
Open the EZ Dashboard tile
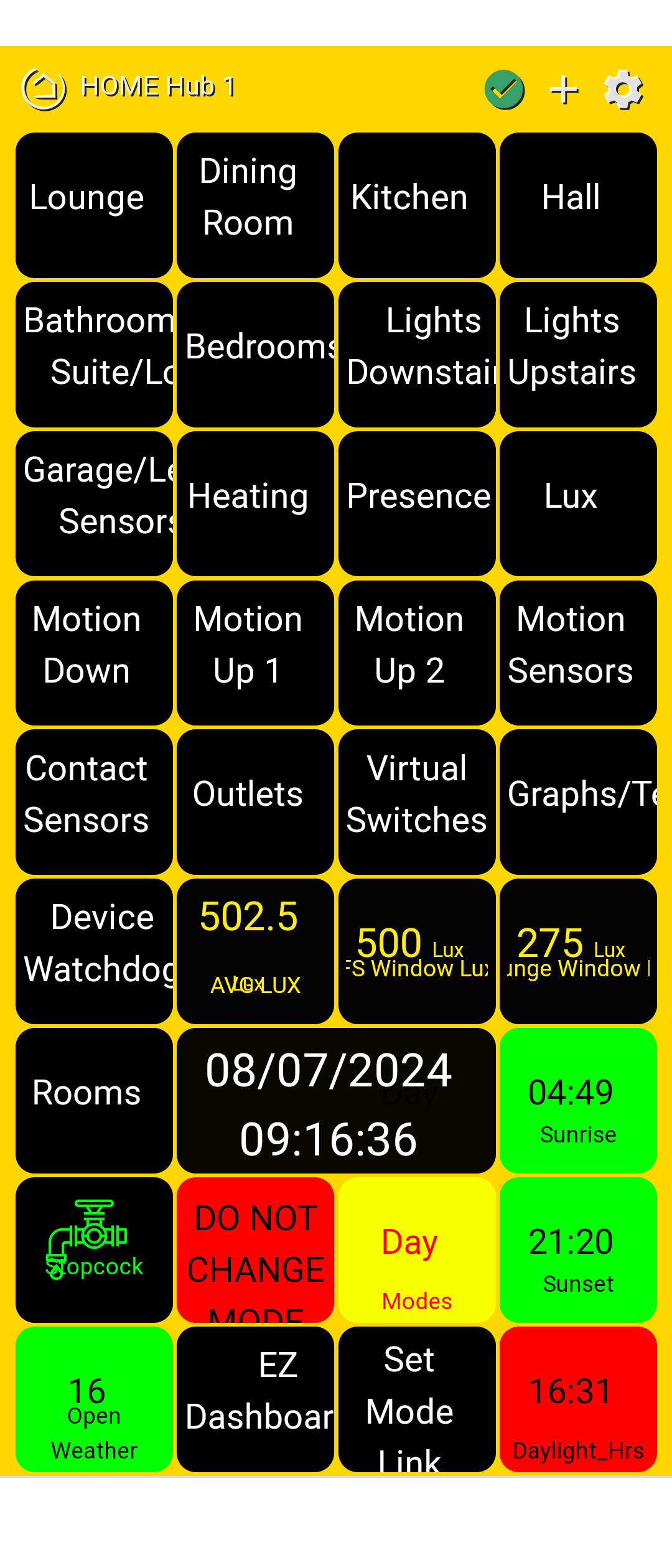click(x=255, y=1400)
